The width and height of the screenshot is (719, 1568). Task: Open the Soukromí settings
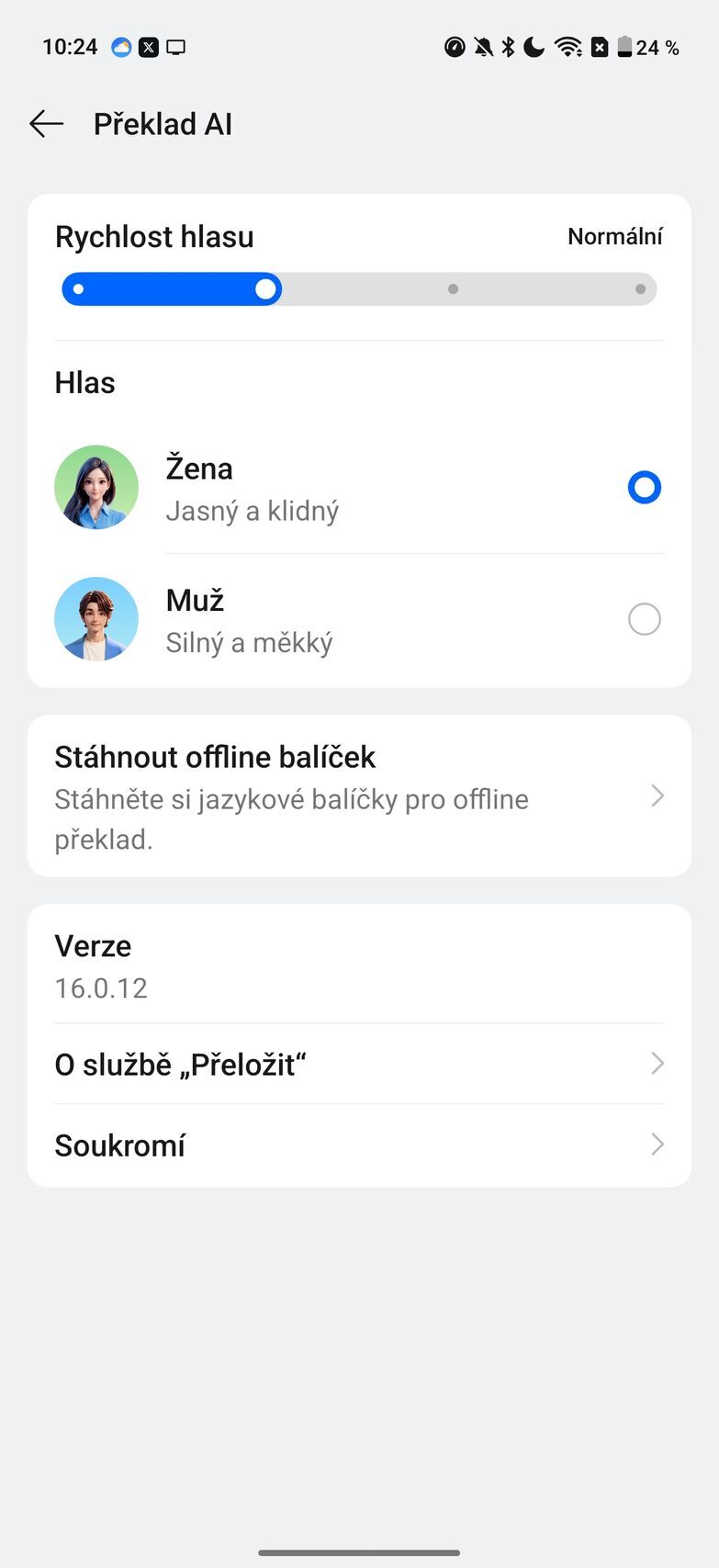359,1145
